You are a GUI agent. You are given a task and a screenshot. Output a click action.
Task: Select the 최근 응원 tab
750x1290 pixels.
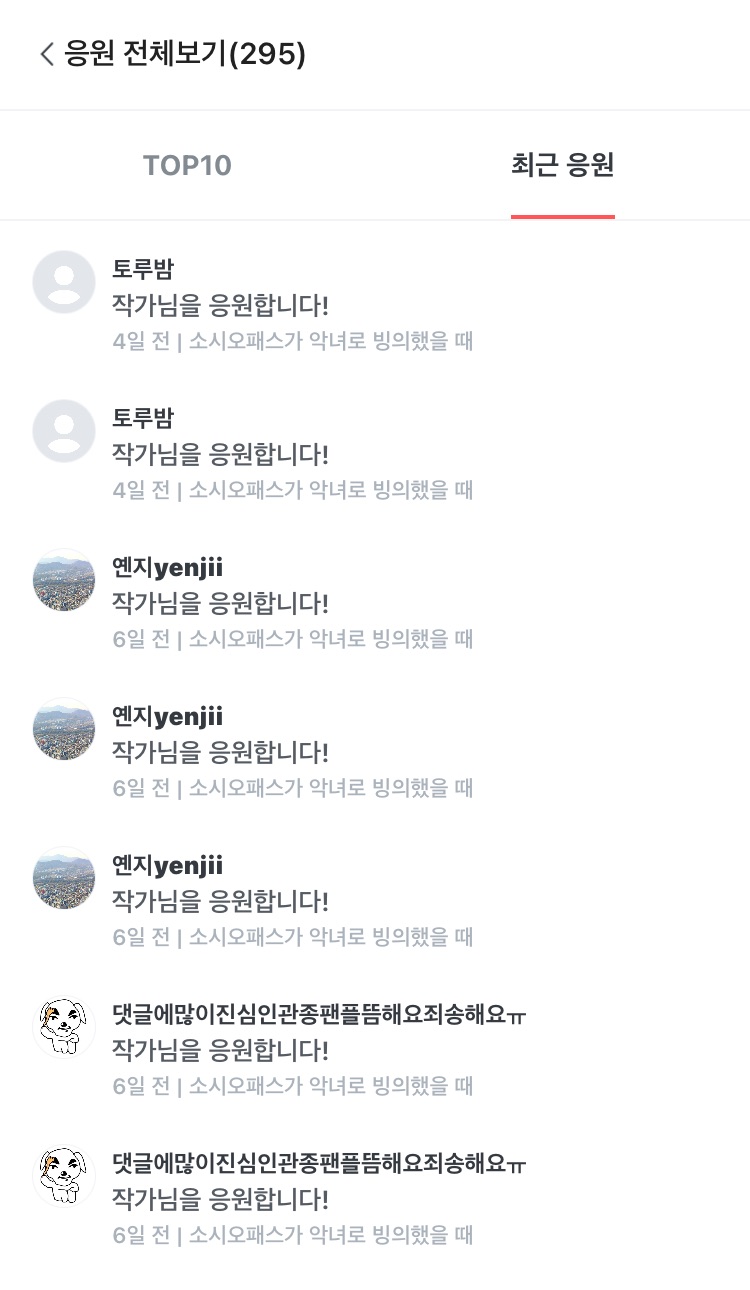click(562, 165)
